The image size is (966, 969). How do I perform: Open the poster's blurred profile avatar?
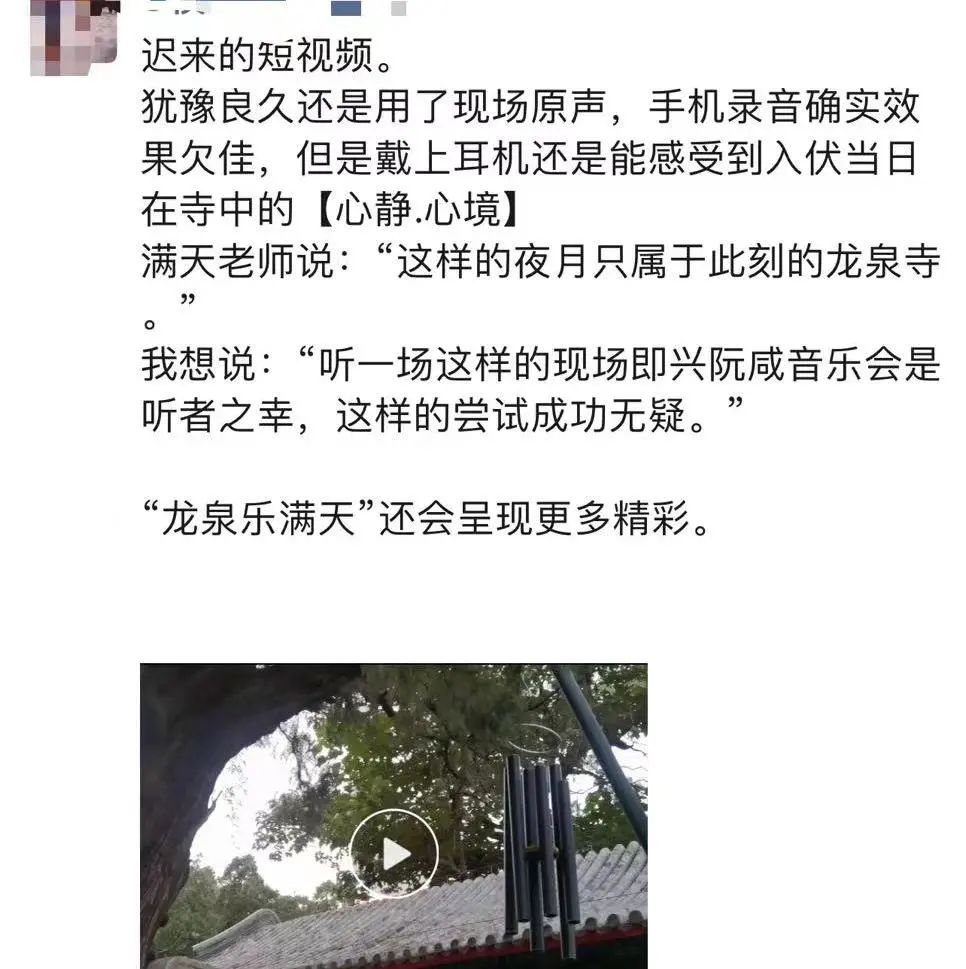[x=73, y=35]
